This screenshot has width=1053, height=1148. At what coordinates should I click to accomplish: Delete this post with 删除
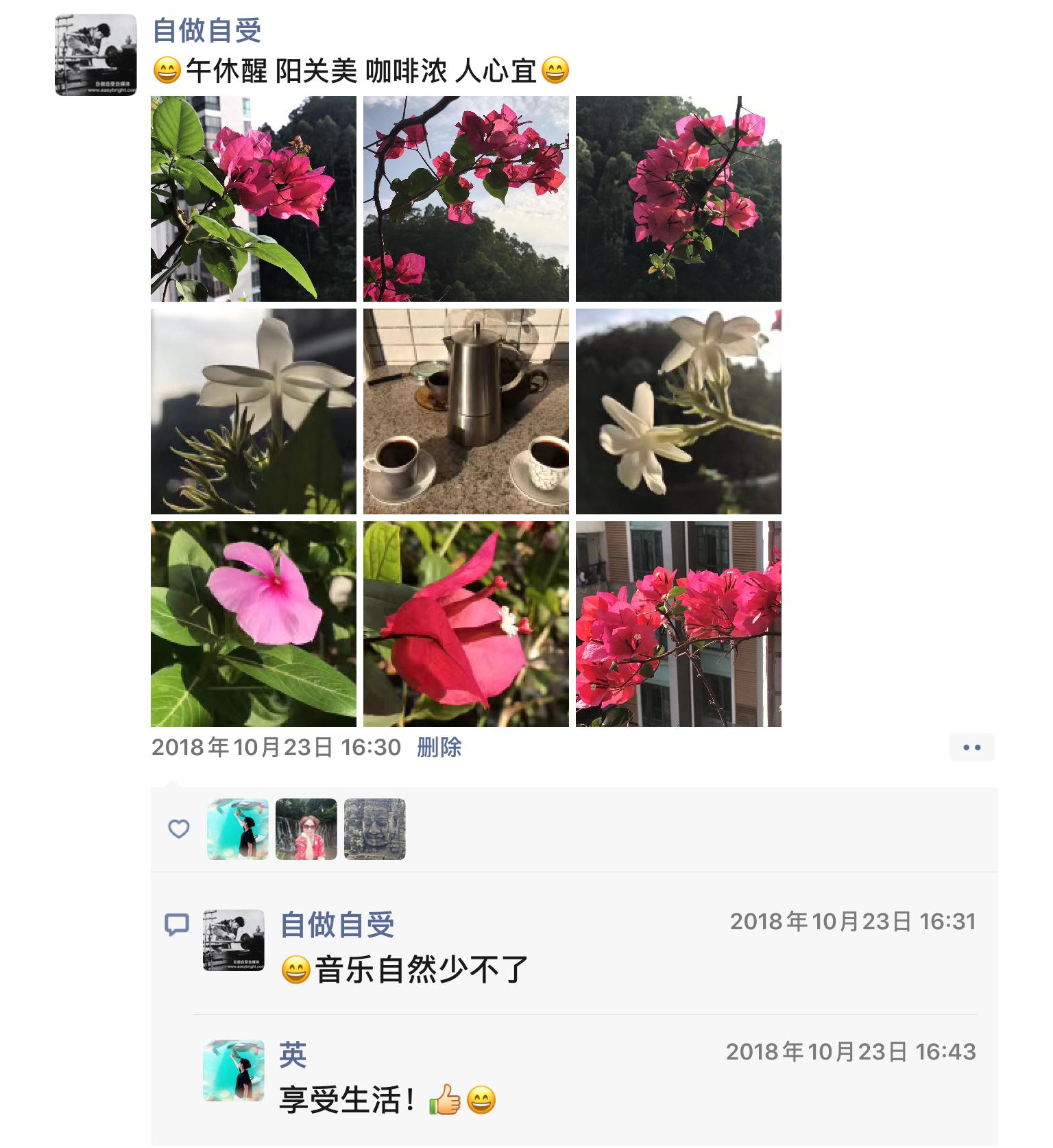pyautogui.click(x=439, y=747)
